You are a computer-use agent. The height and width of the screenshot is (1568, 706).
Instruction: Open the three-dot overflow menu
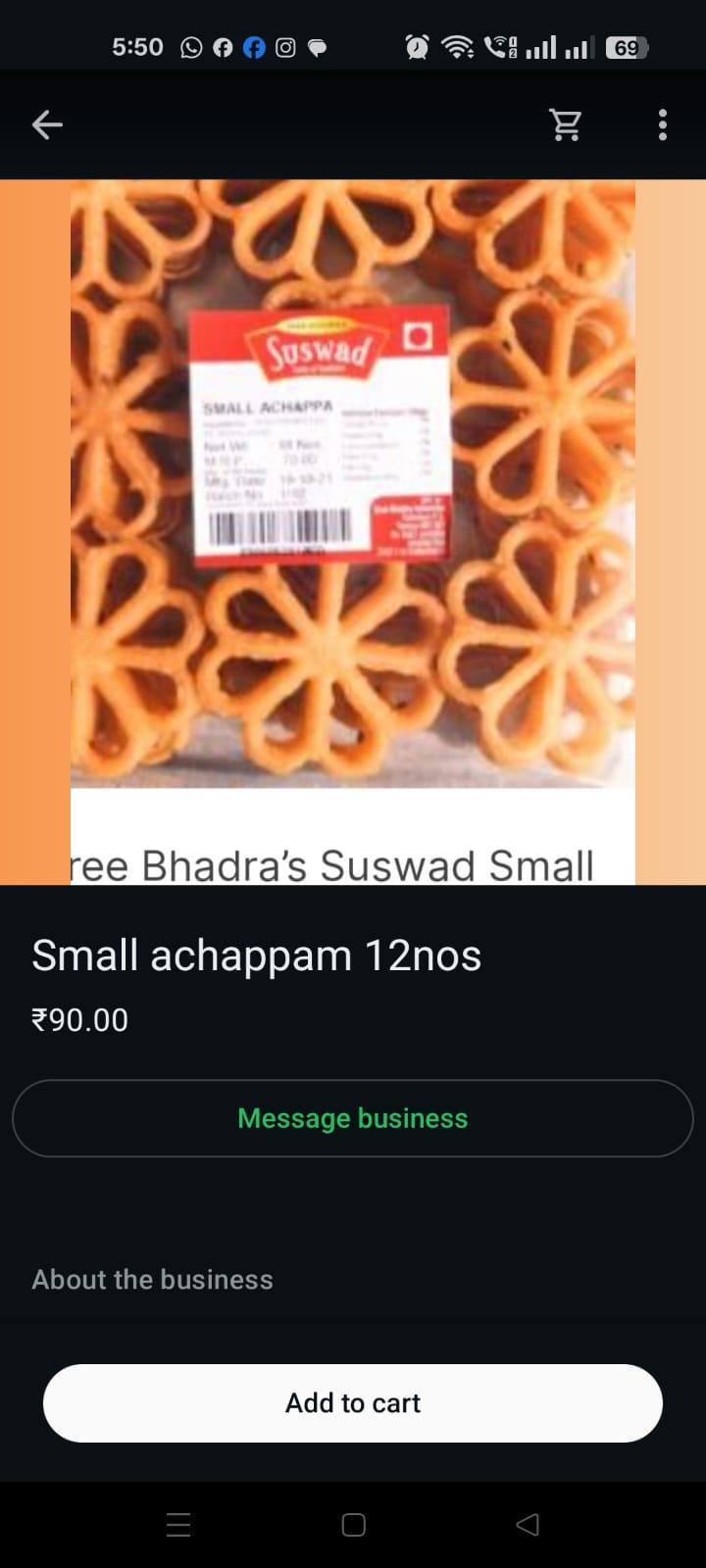(663, 124)
